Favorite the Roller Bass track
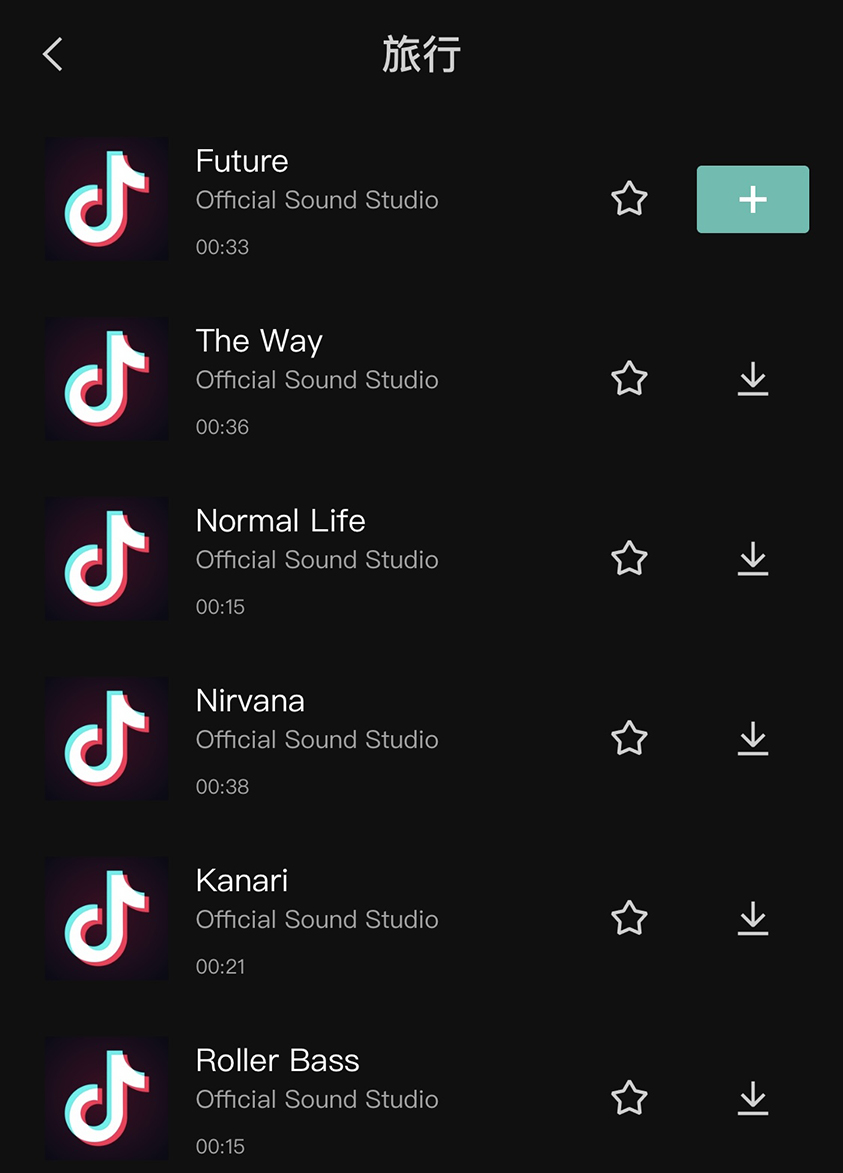 629,1098
